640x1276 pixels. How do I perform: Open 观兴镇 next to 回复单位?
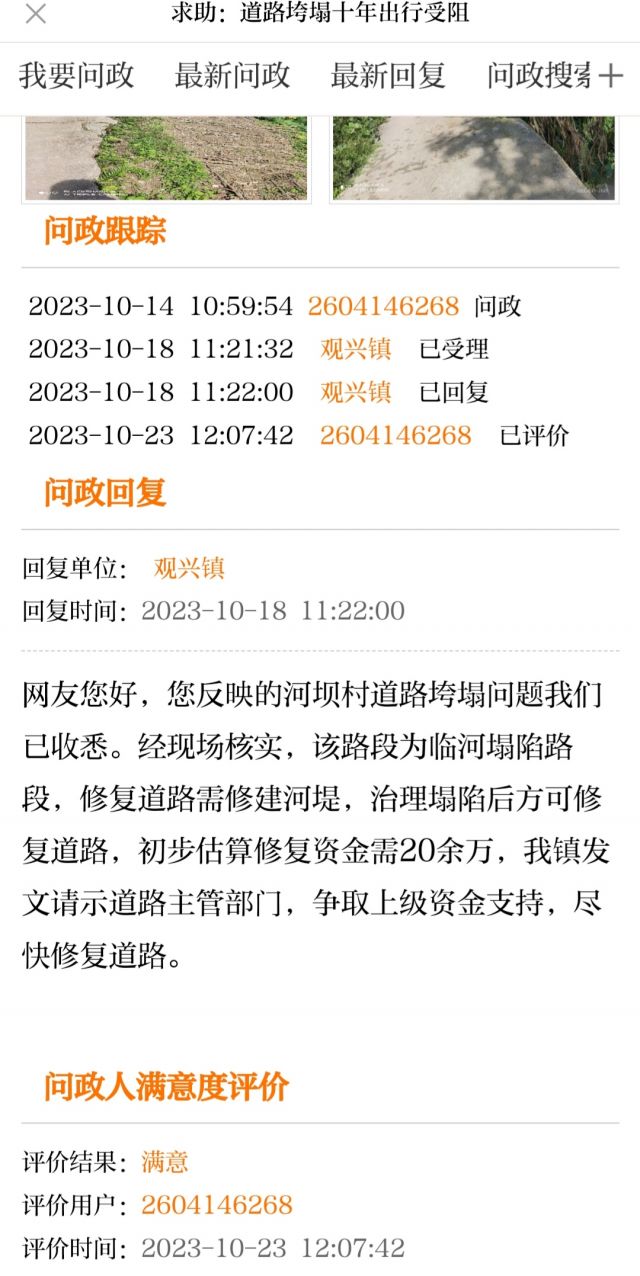pos(189,569)
